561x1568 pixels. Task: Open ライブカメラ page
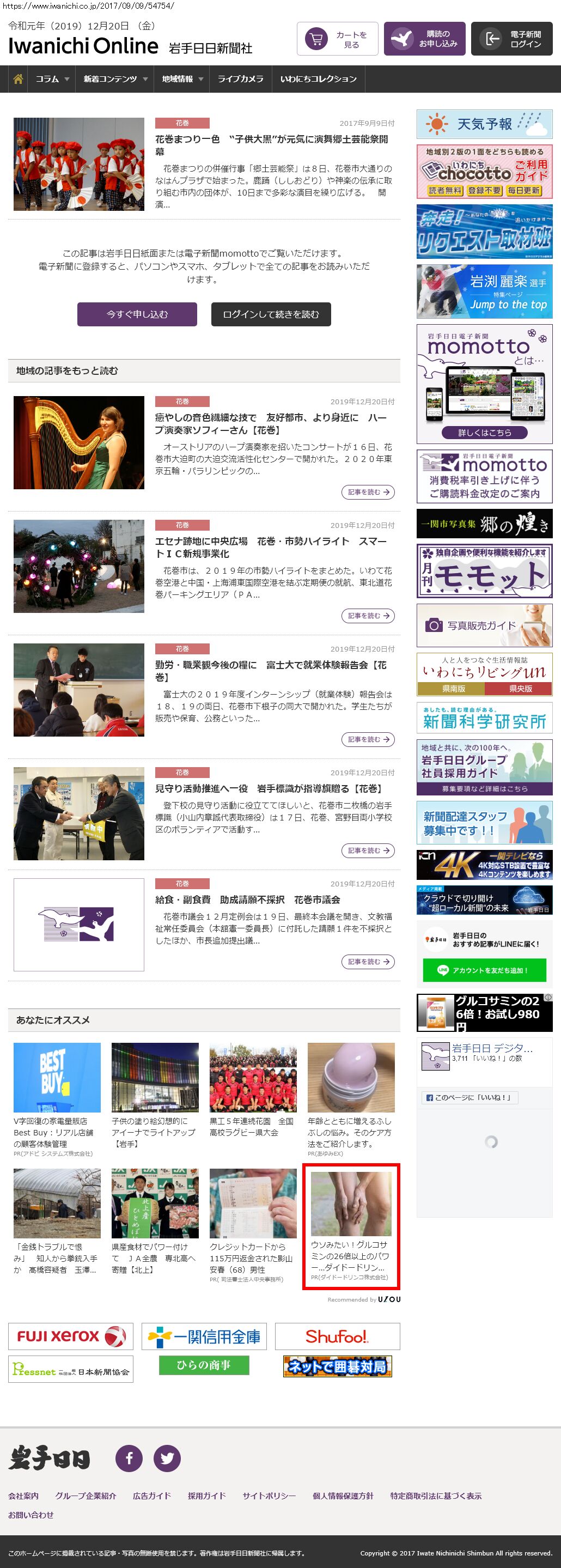(x=240, y=79)
